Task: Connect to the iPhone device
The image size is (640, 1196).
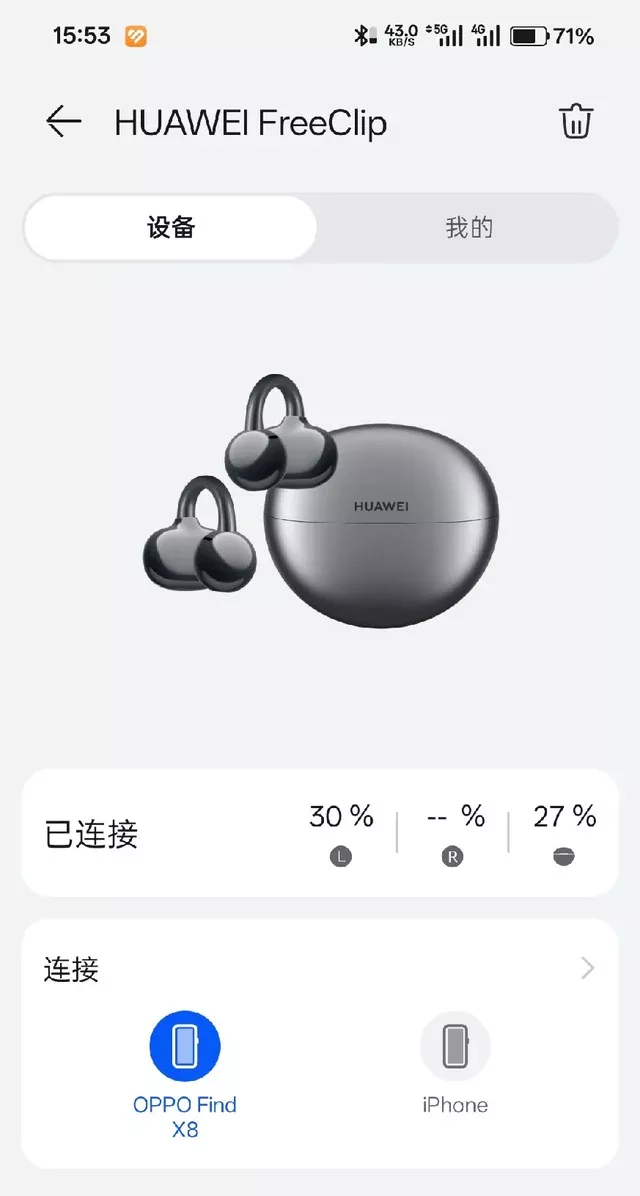Action: (455, 1047)
